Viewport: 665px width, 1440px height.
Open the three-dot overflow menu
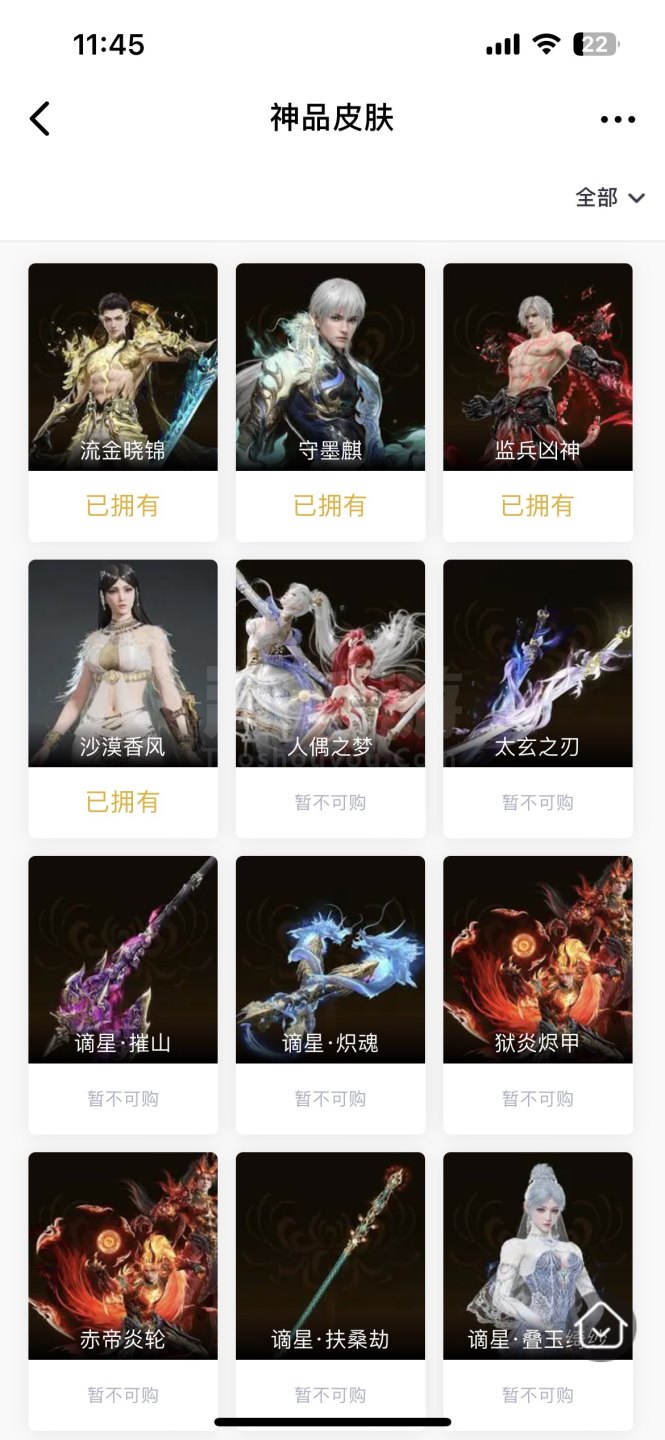[617, 120]
